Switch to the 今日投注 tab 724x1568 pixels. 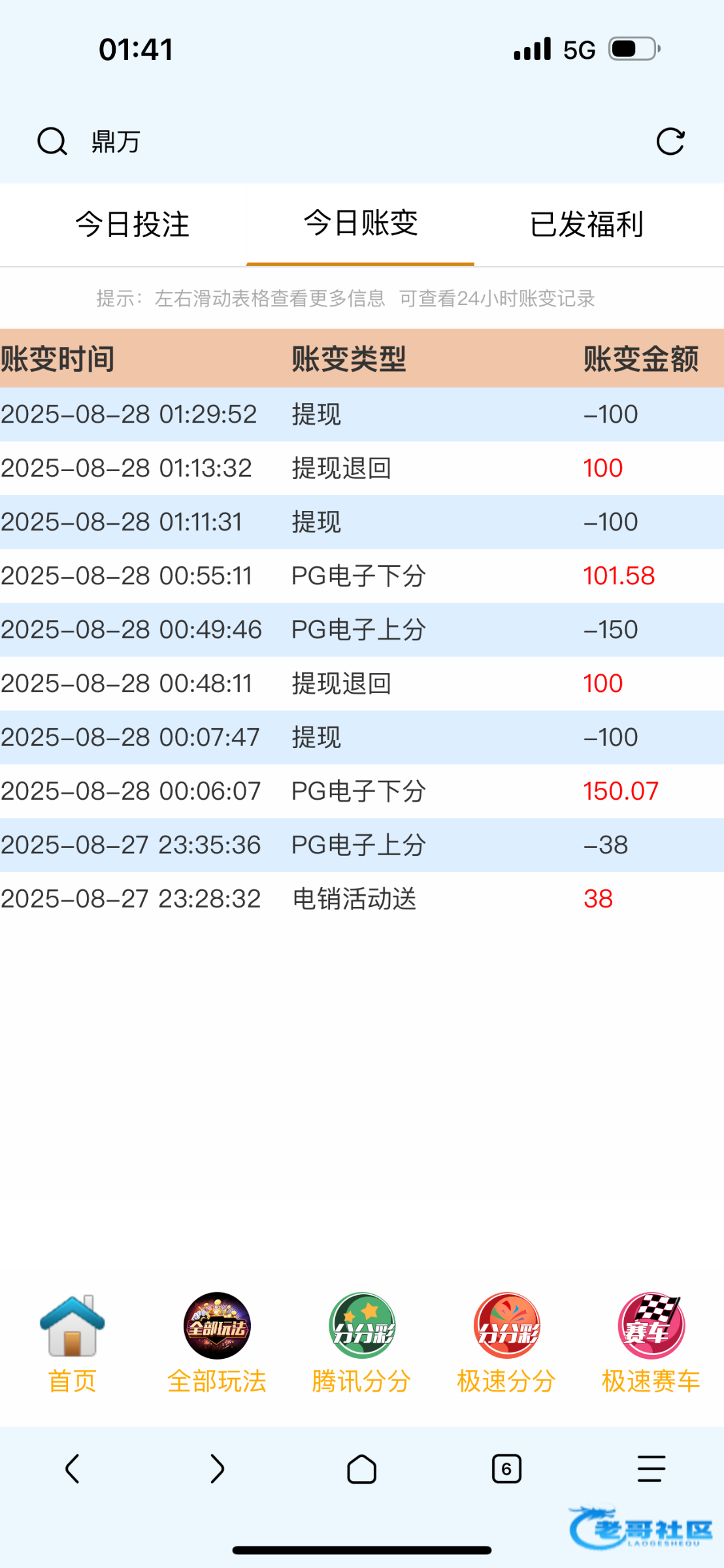pyautogui.click(x=132, y=224)
